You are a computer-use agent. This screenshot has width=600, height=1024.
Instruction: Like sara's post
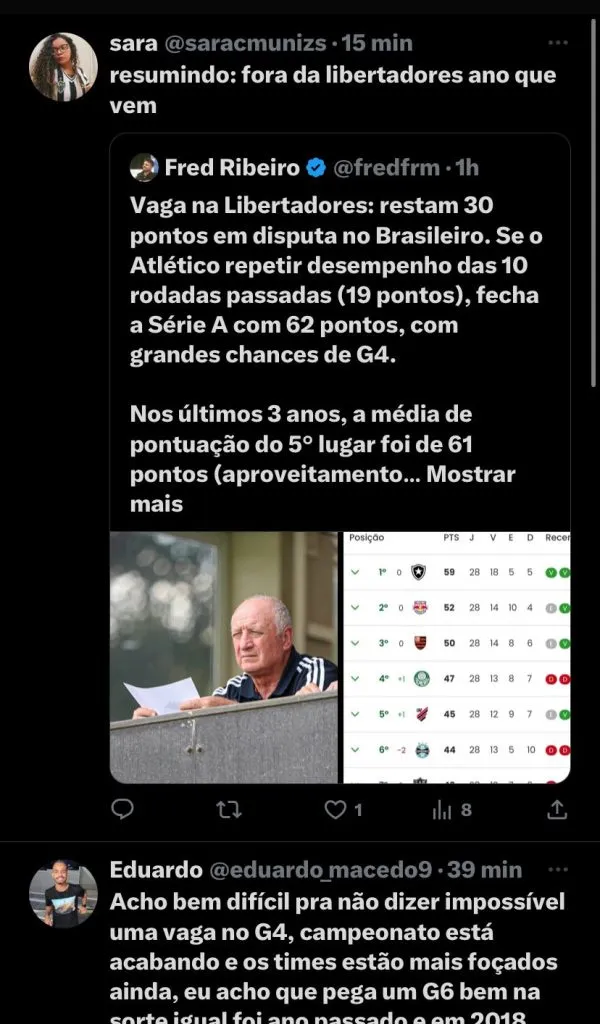point(337,810)
